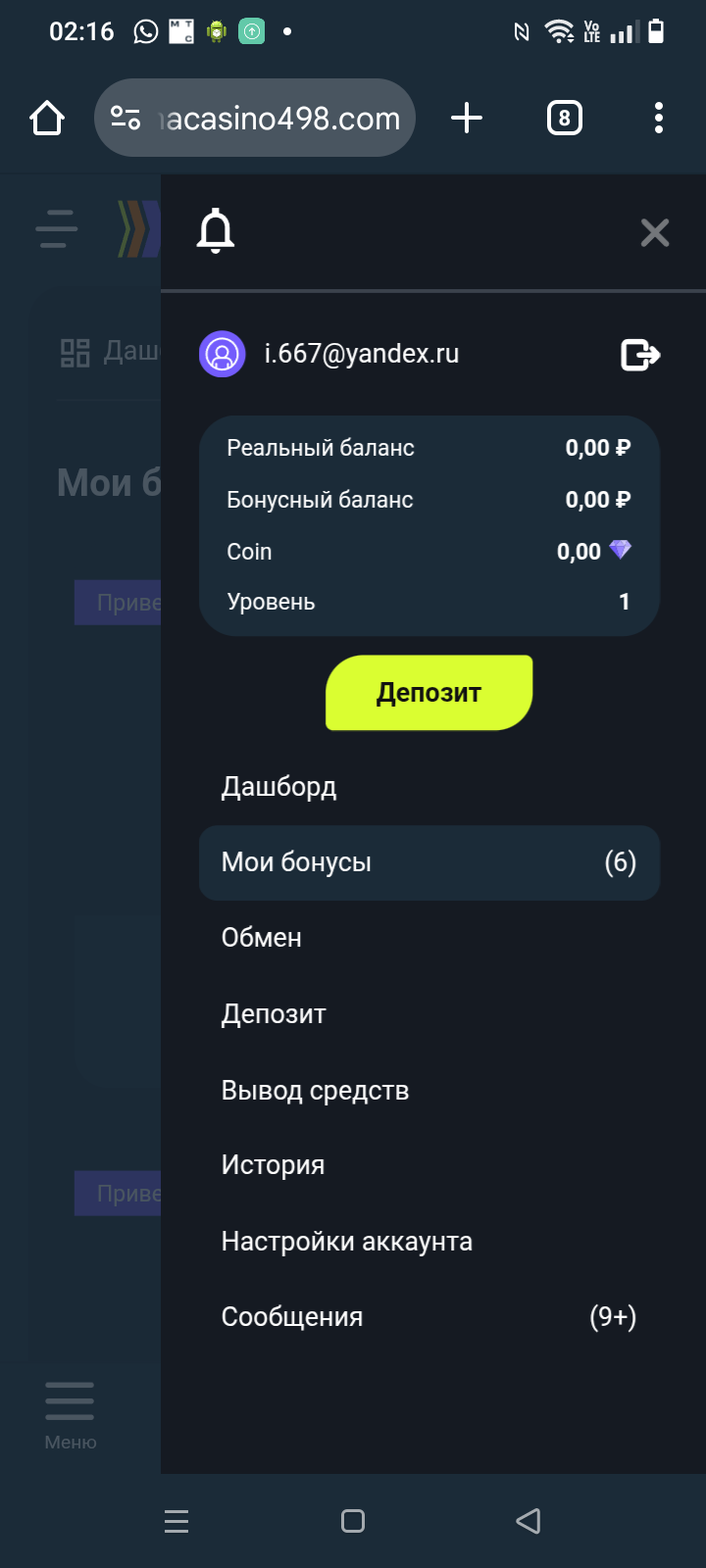Open the notifications bell
The image size is (706, 1568).
tap(216, 232)
